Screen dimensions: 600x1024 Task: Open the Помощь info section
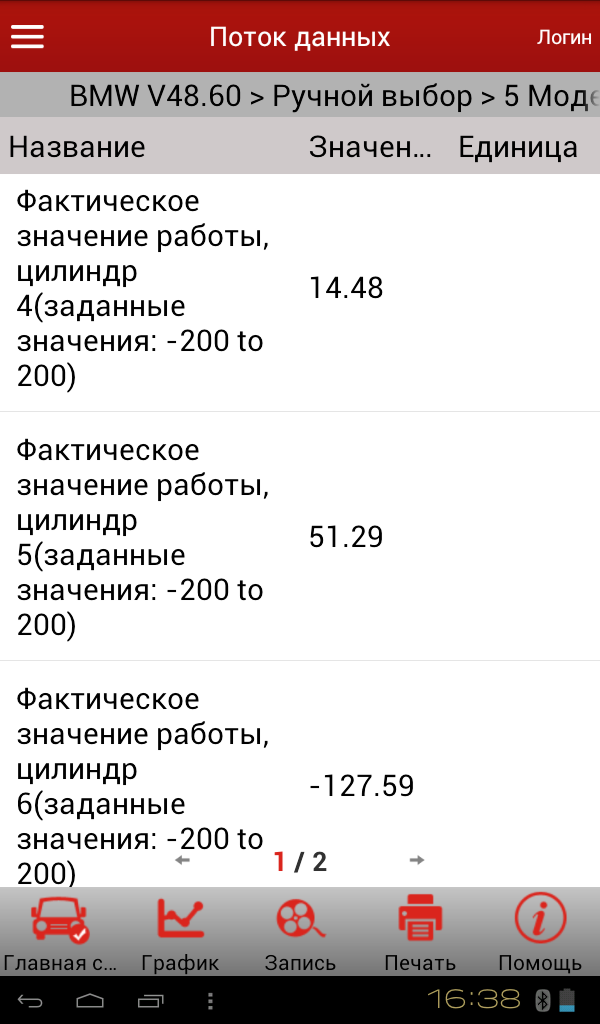pyautogui.click(x=540, y=932)
